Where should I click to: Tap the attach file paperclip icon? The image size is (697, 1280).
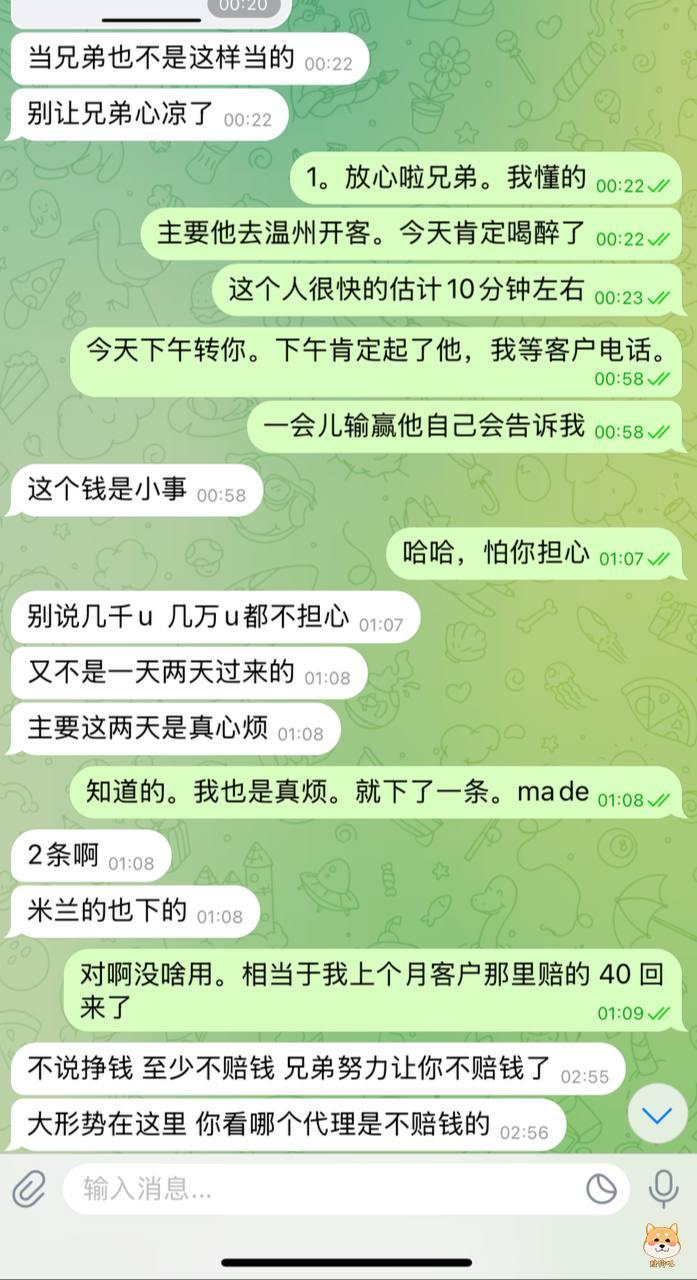pos(30,1189)
